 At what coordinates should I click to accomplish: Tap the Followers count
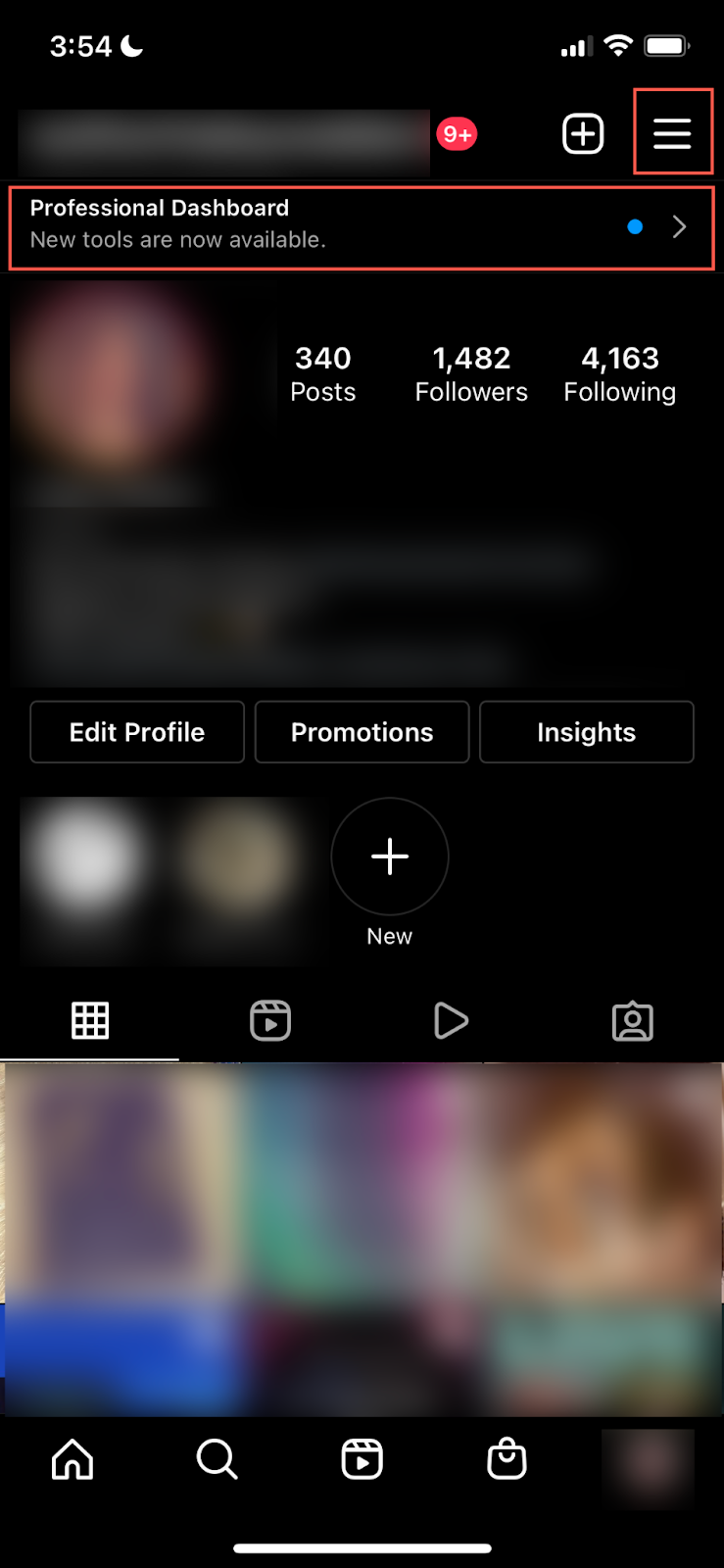(x=471, y=372)
